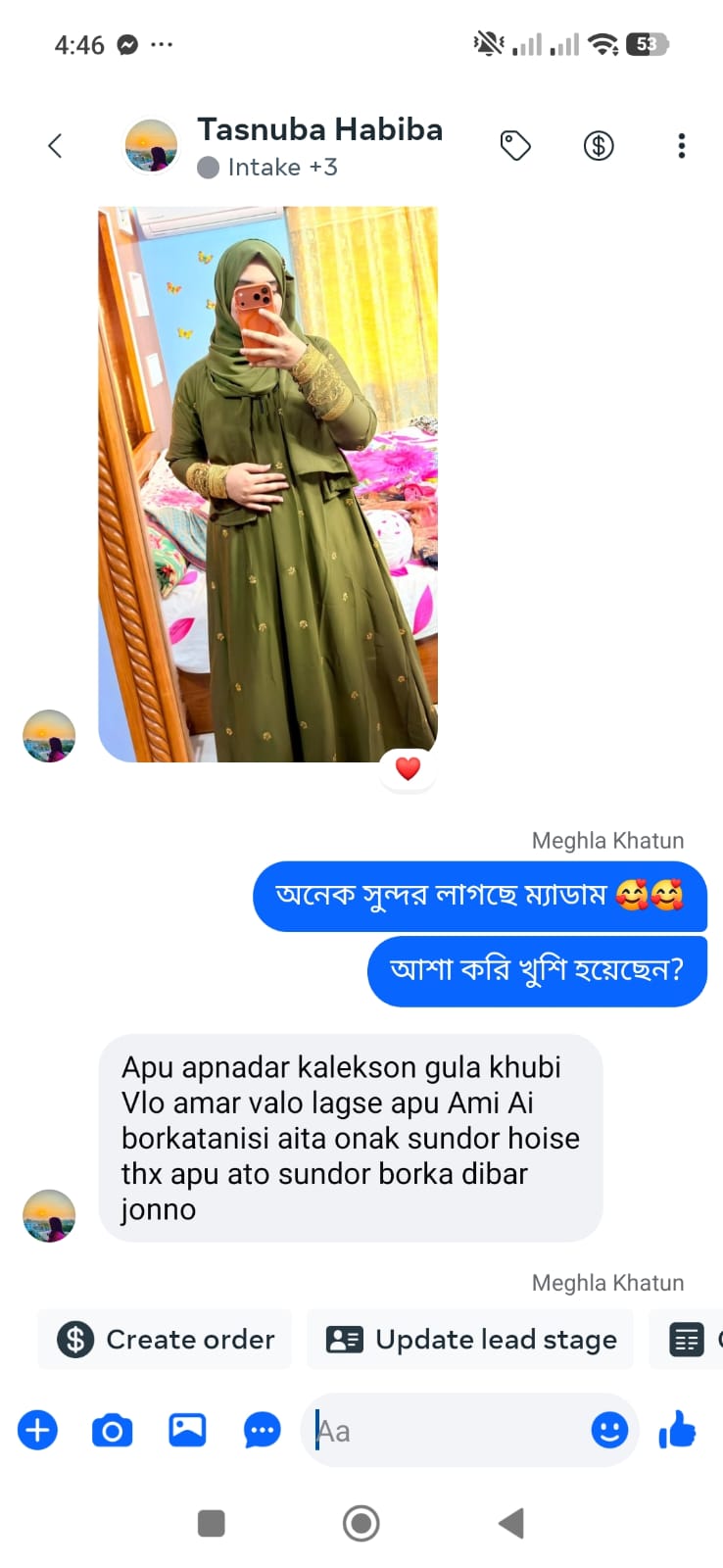Open saved replies bubble icon
Screen dimensions: 723x1568
262,1431
